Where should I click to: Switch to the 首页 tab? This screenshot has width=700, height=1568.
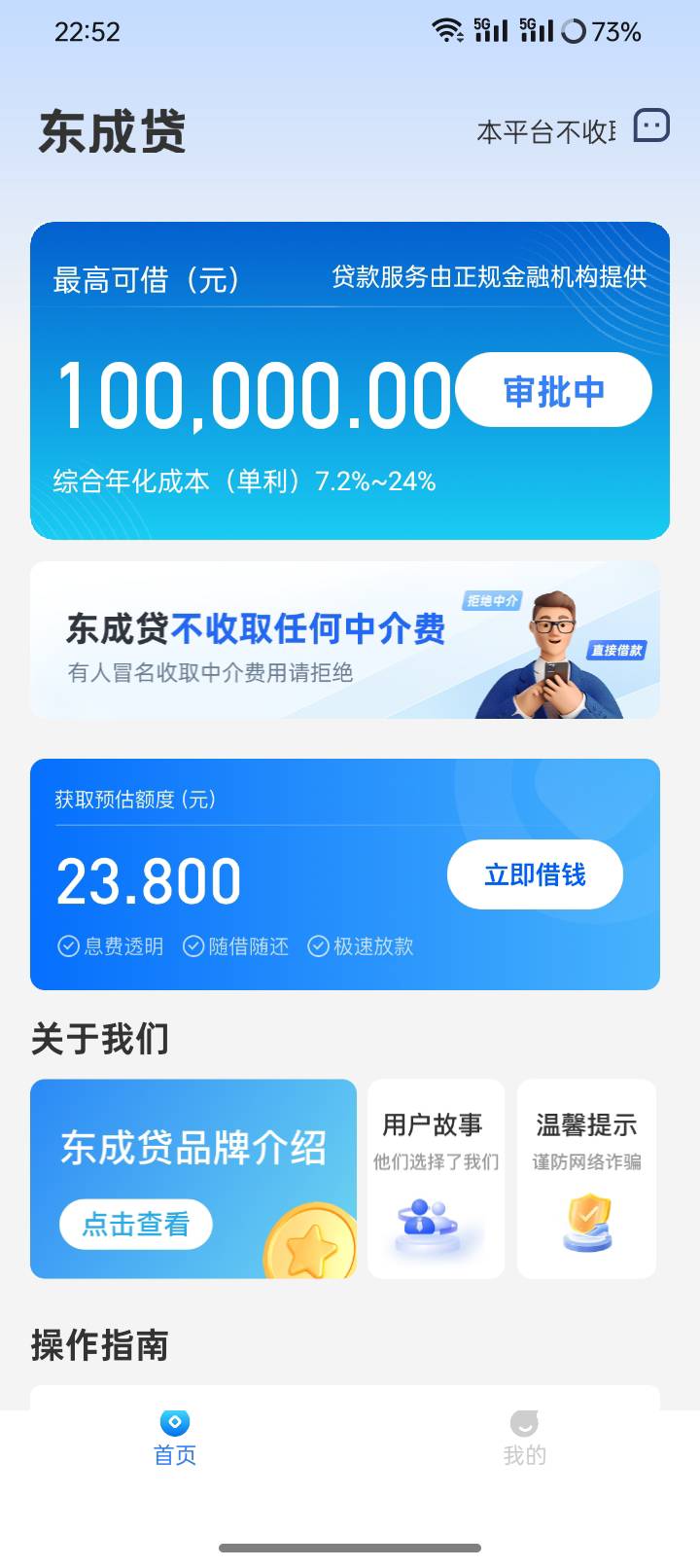click(175, 1439)
